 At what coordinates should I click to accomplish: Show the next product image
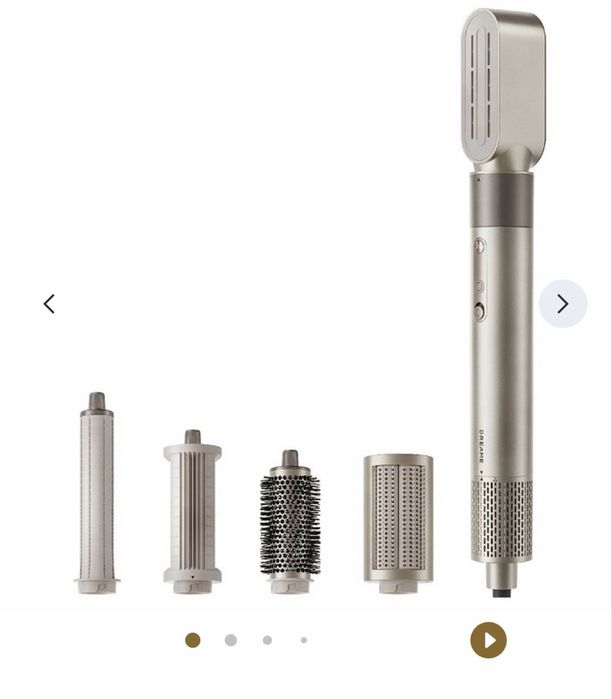tap(563, 304)
